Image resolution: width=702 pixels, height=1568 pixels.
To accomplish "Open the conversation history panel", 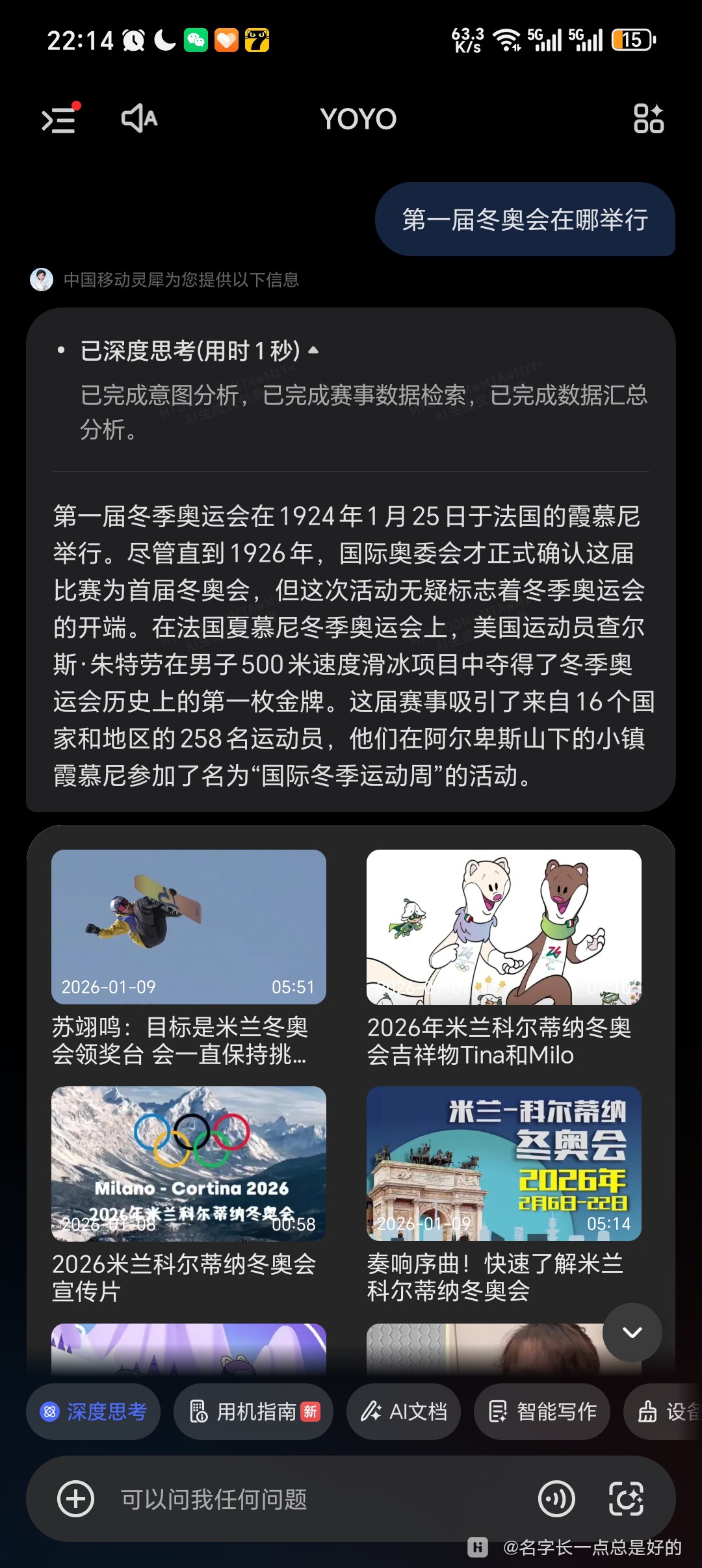I will (x=59, y=120).
